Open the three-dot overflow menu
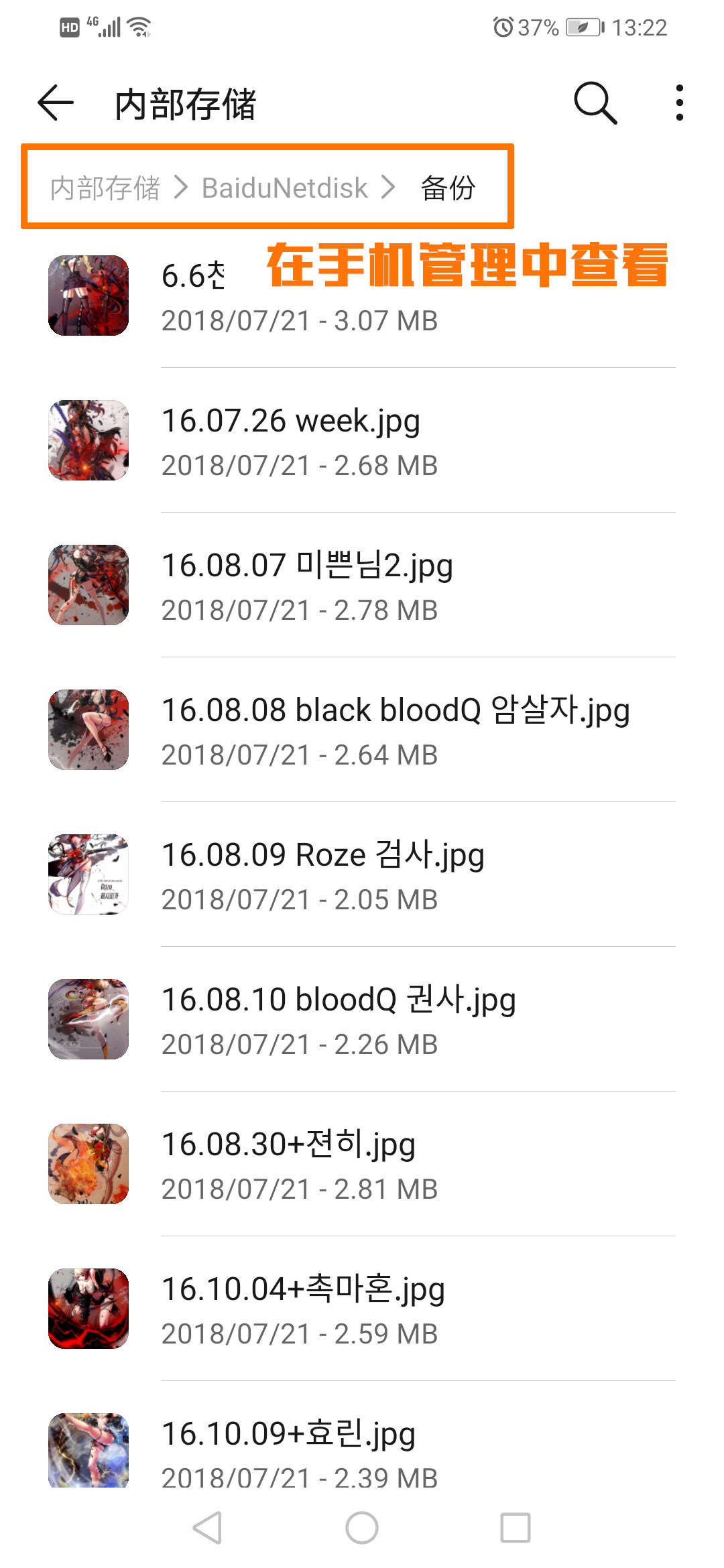Screen dimensions: 724x1568 pos(680,103)
